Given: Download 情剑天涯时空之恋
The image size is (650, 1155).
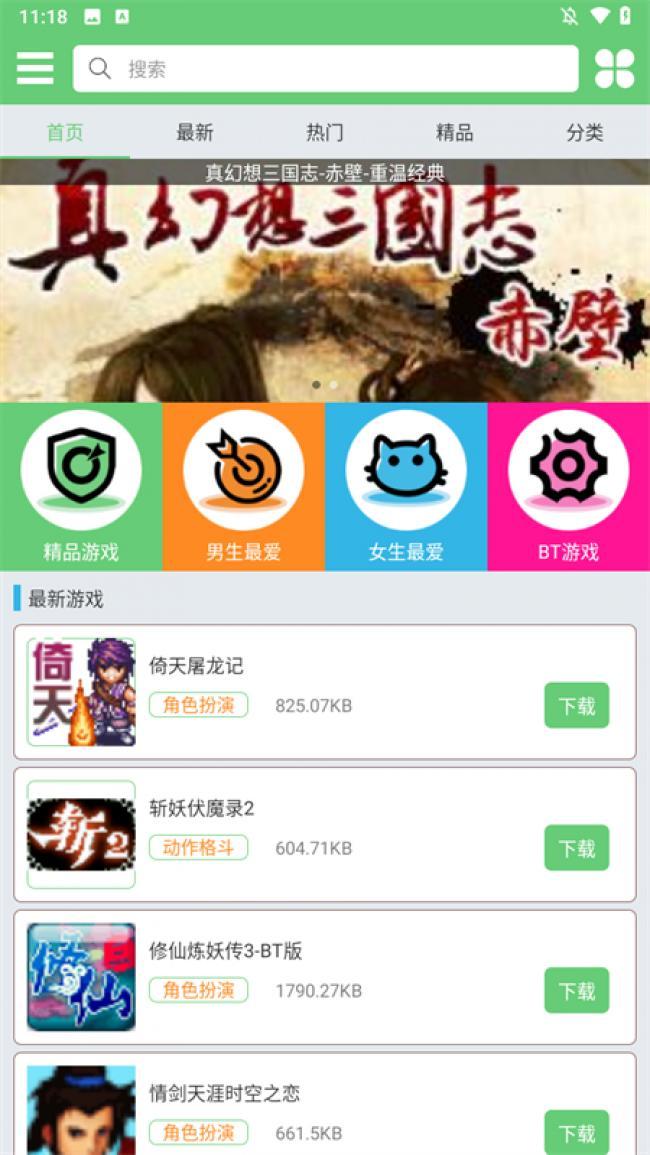Looking at the screenshot, I should [x=576, y=1132].
